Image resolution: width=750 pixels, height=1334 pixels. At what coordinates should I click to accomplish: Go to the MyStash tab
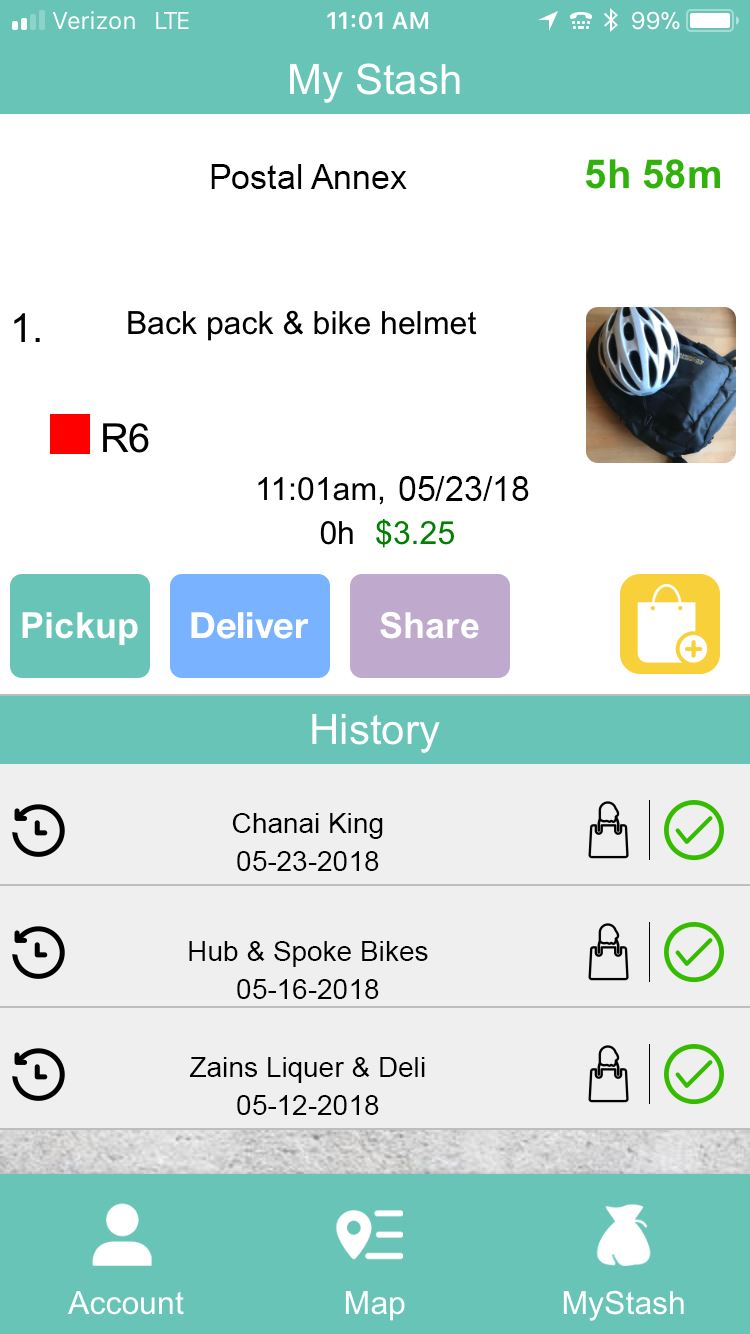click(624, 1260)
